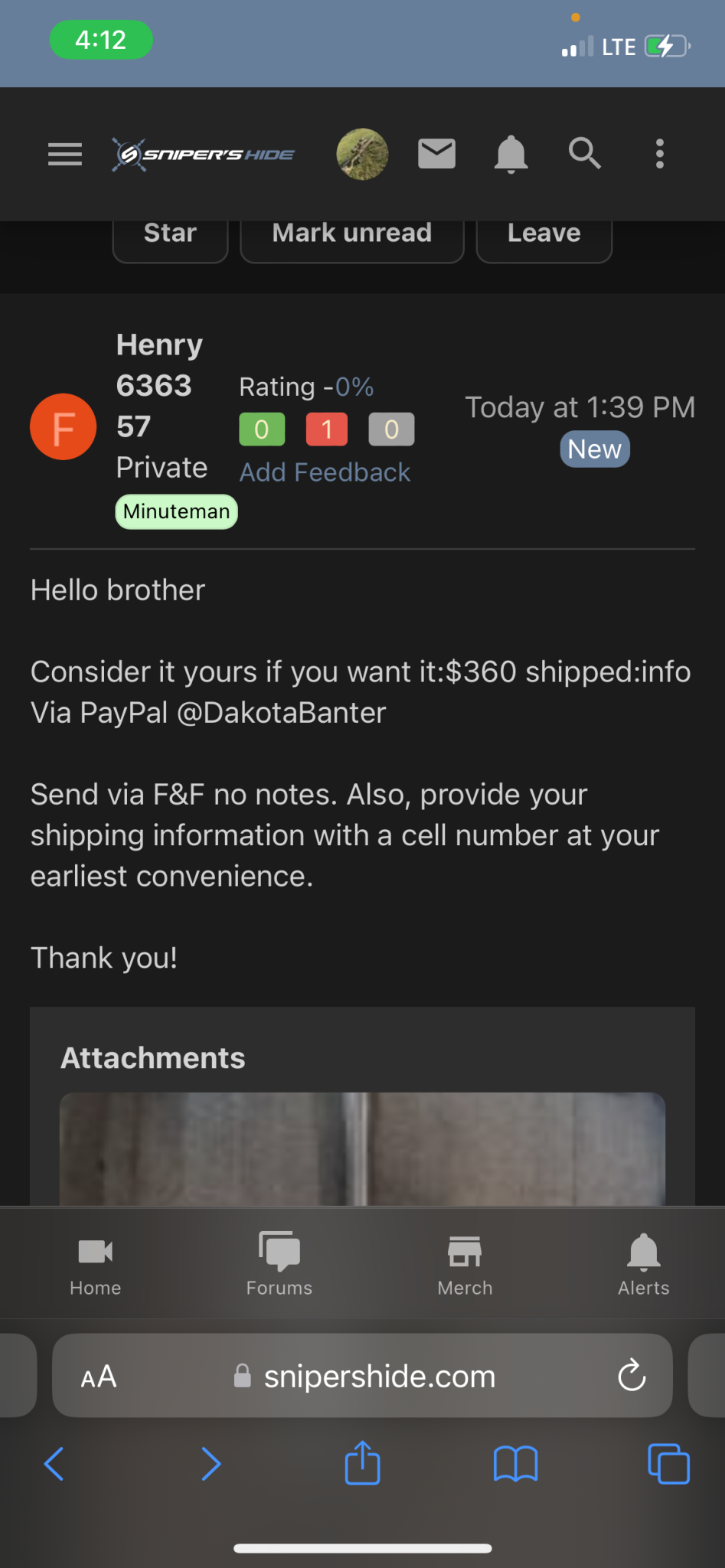Mark the conversation unread
Image resolution: width=725 pixels, height=1568 pixels.
coord(351,234)
